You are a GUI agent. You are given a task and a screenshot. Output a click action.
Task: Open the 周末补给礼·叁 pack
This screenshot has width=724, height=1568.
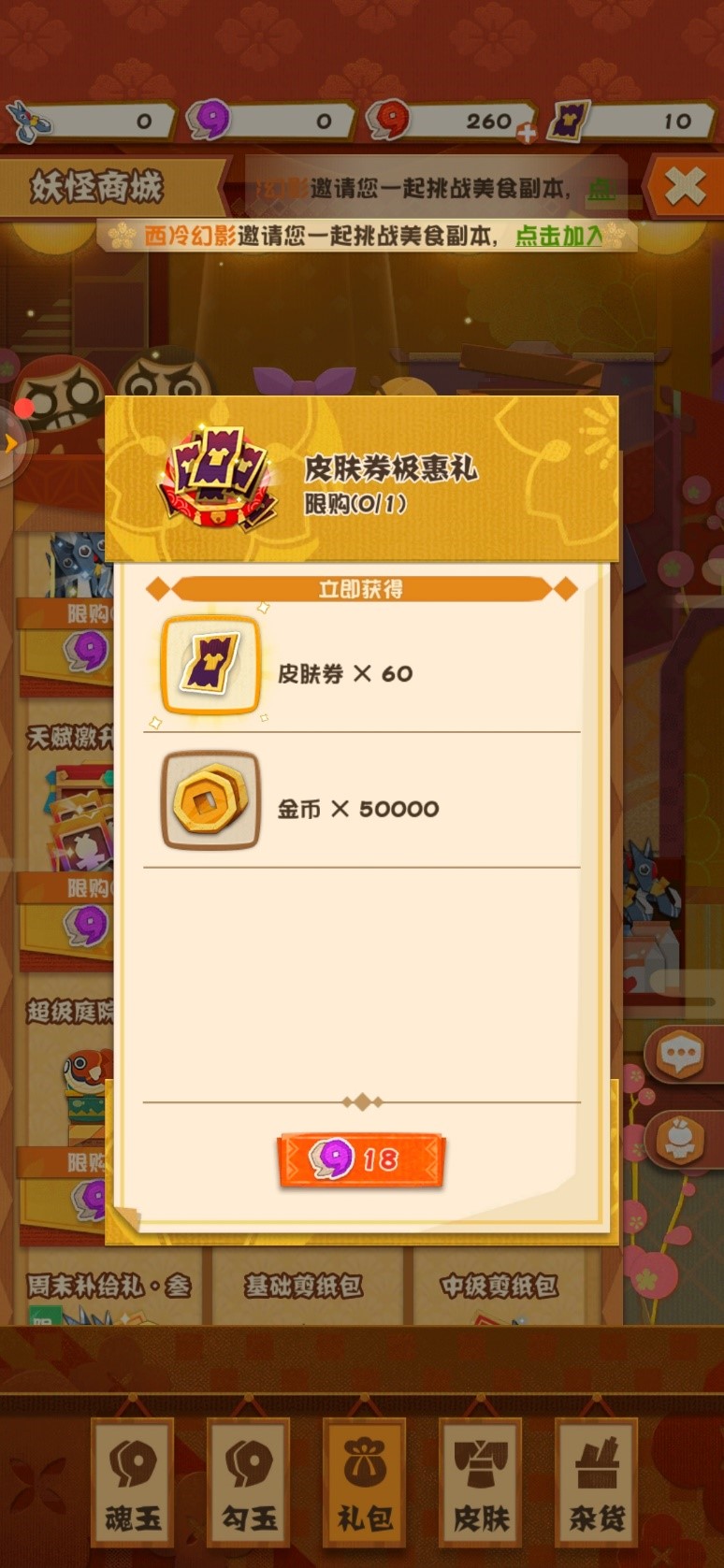(109, 1288)
